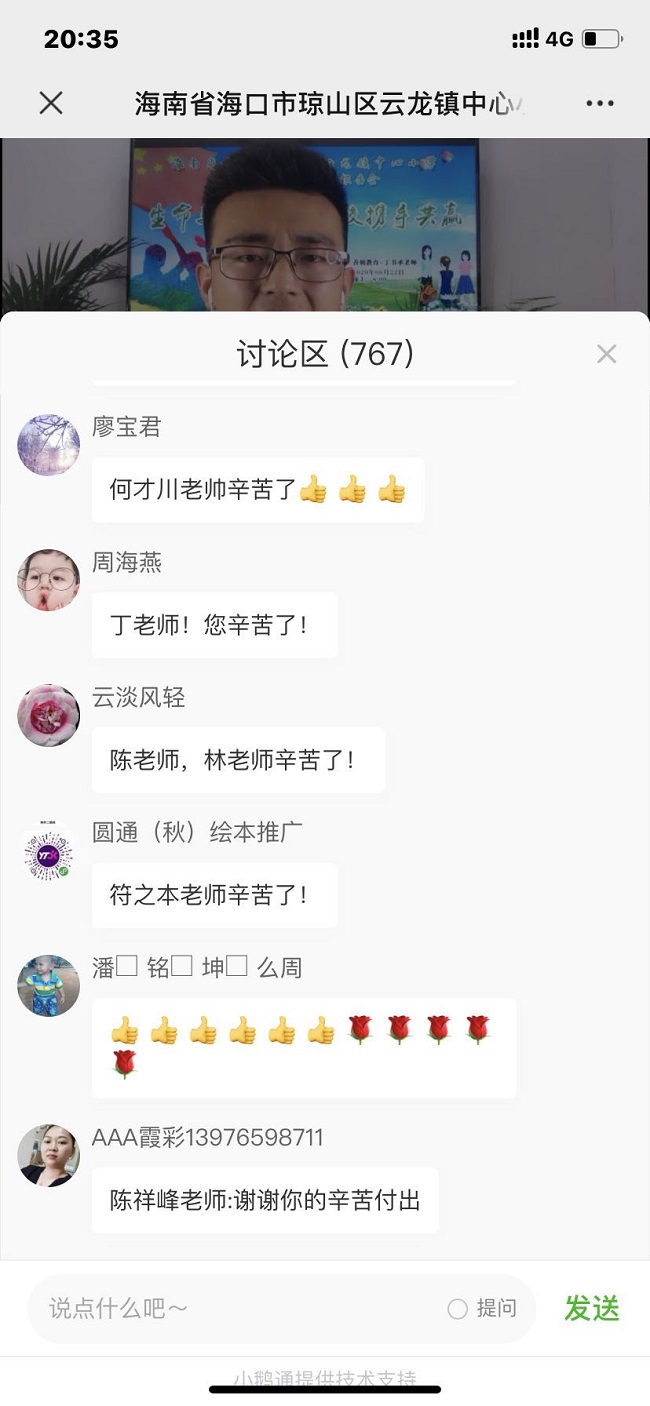Screen dimensions: 650x1406
Task: Open the three-dot overflow menu
Action: 600,103
